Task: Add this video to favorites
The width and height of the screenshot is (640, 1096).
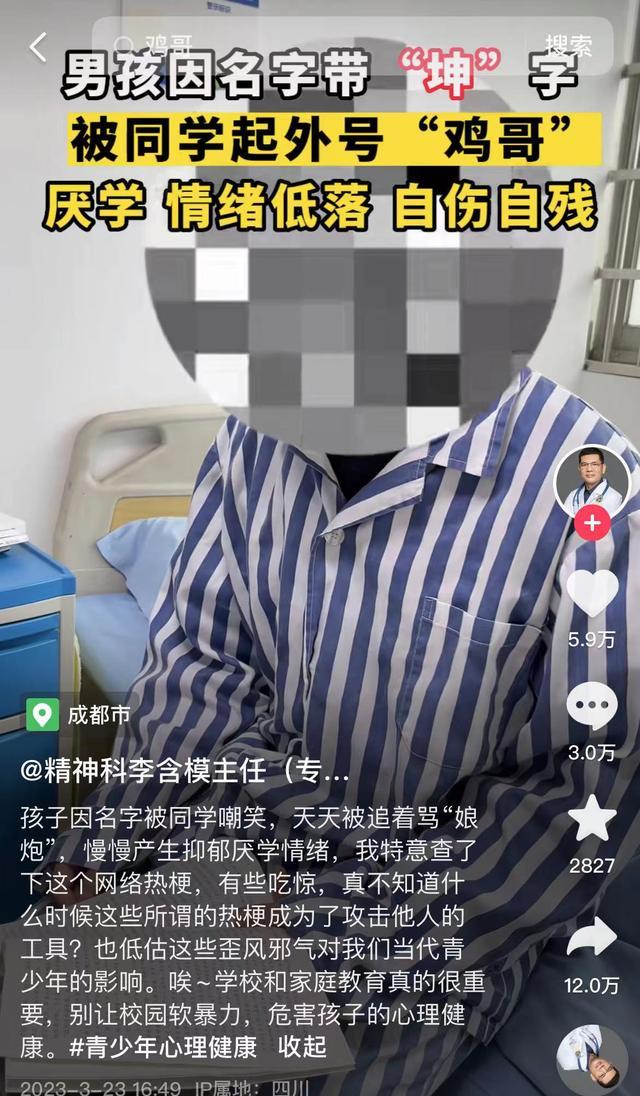Action: click(x=592, y=820)
